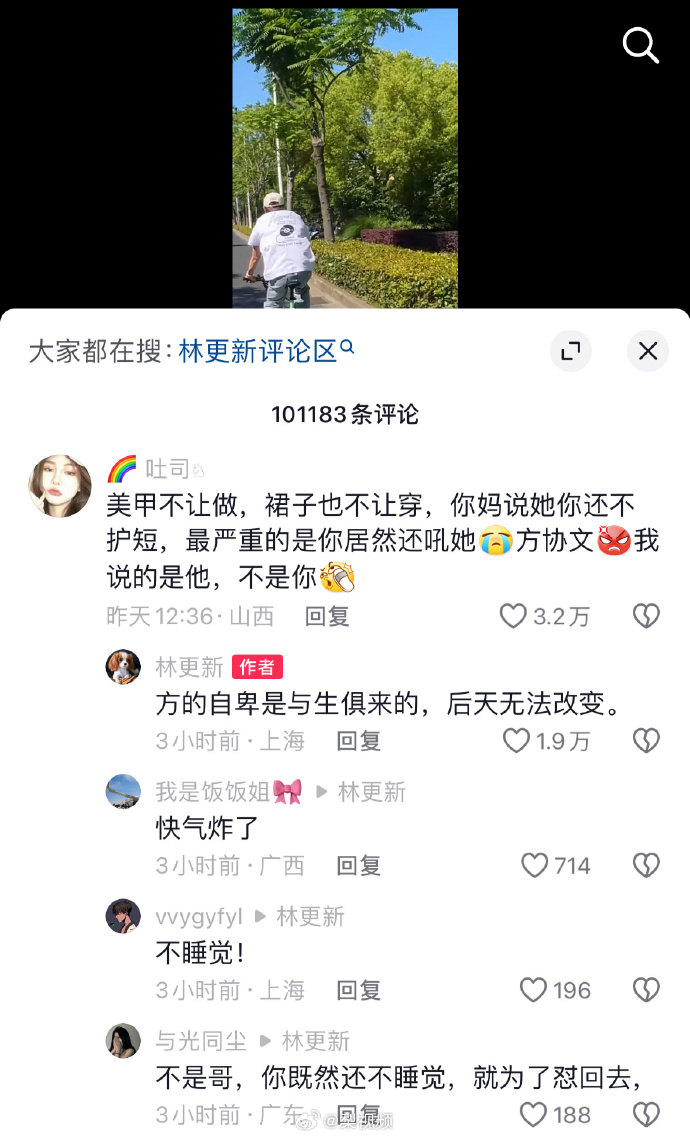The height and width of the screenshot is (1137, 690).
Task: Open the search icon above the video
Action: pyautogui.click(x=640, y=45)
